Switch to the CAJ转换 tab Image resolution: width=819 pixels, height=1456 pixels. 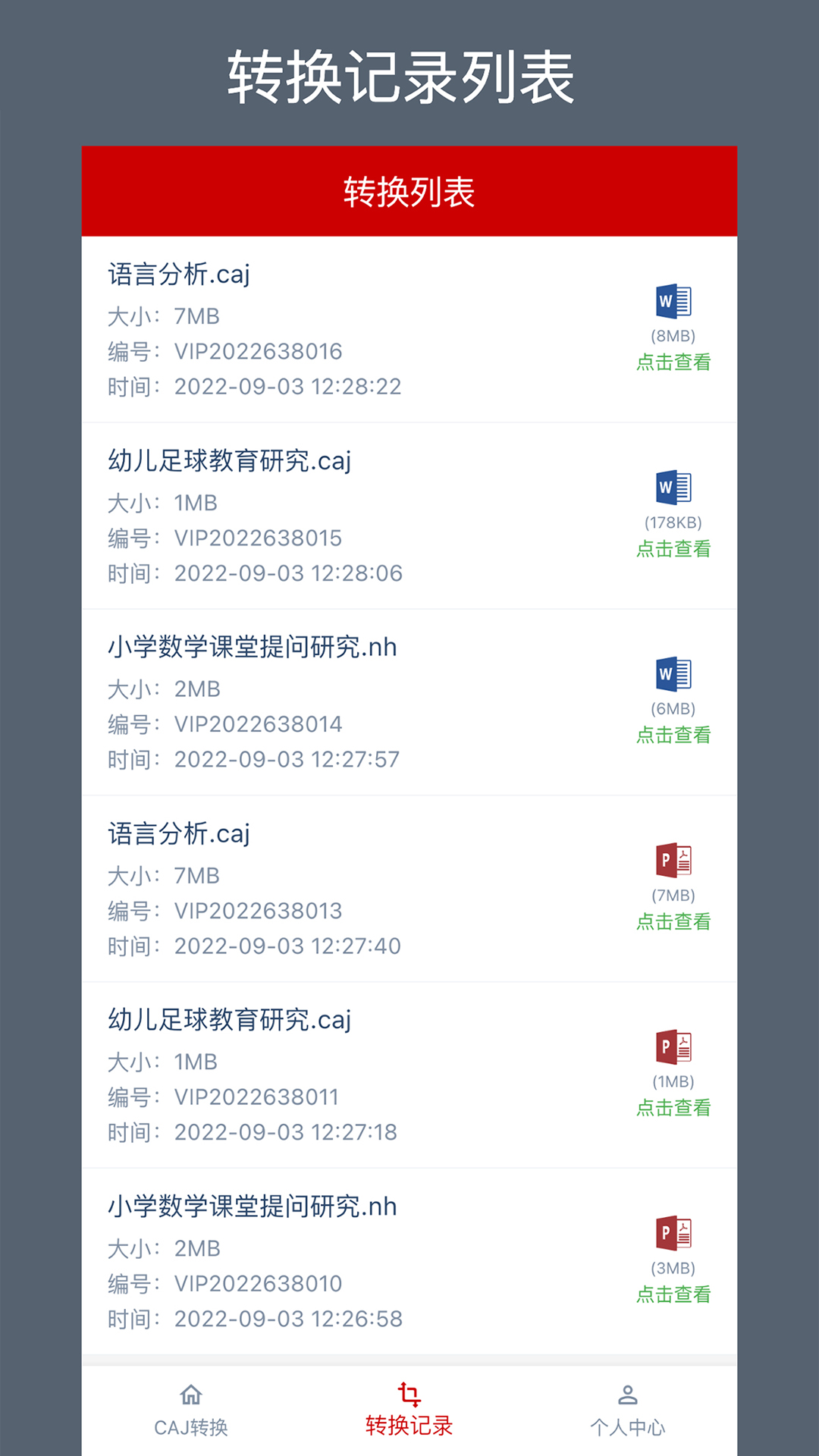coord(192,1426)
